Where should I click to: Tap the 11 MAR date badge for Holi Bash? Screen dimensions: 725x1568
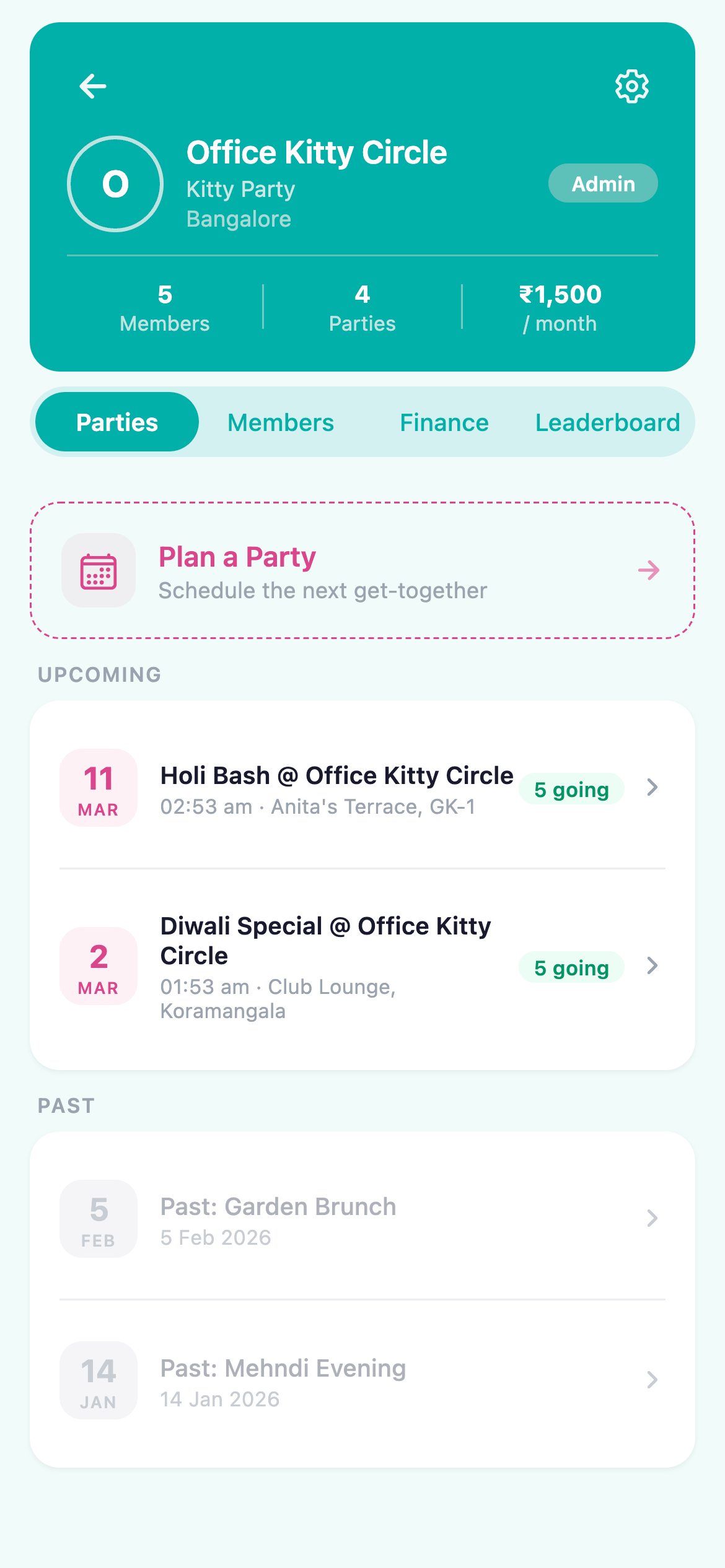tap(98, 788)
